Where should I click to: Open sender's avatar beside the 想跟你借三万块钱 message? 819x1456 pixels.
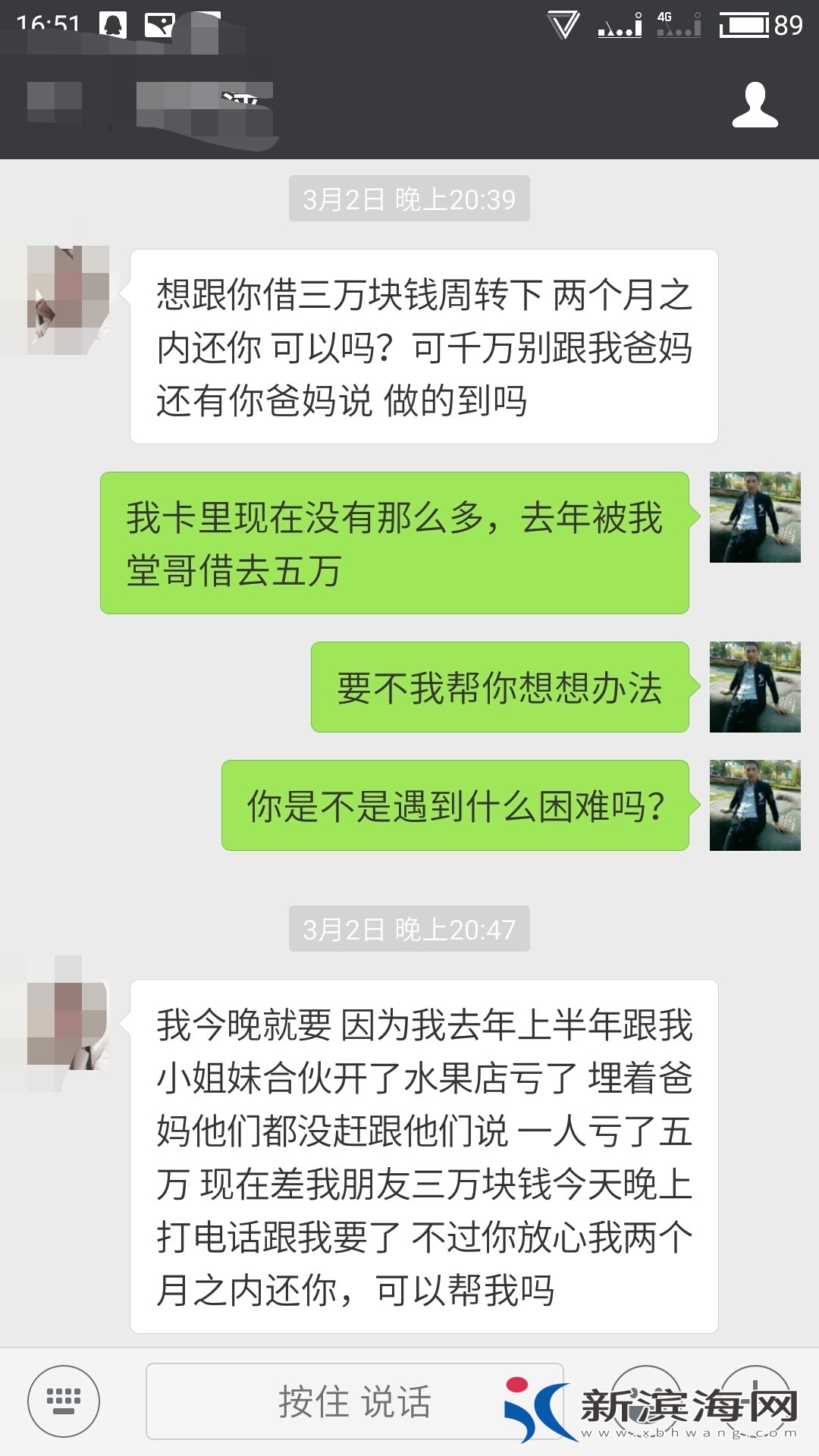68,299
